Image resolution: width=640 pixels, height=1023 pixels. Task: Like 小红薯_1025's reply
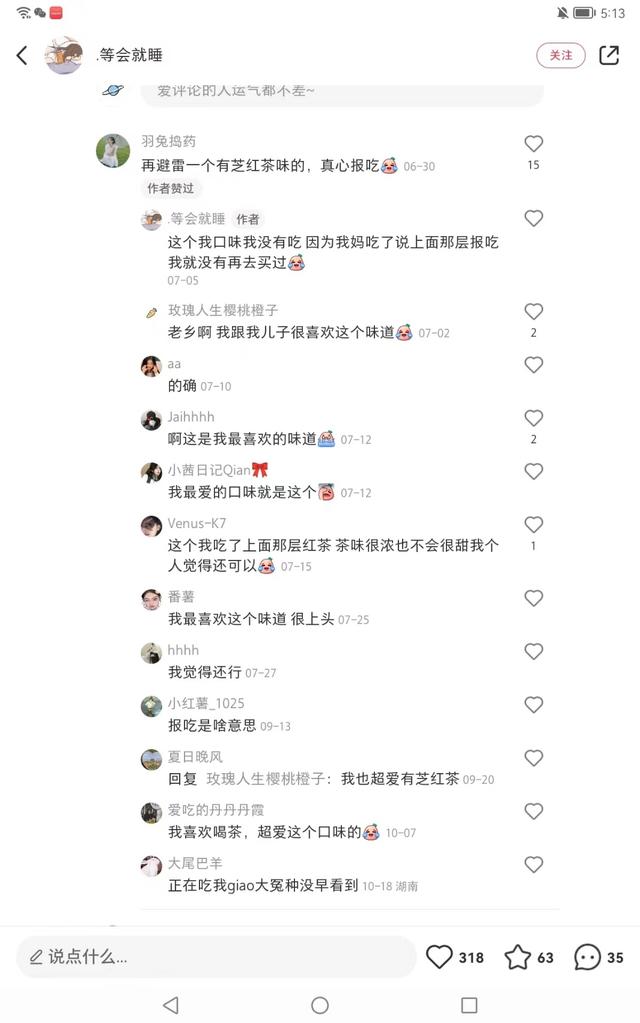tap(533, 705)
